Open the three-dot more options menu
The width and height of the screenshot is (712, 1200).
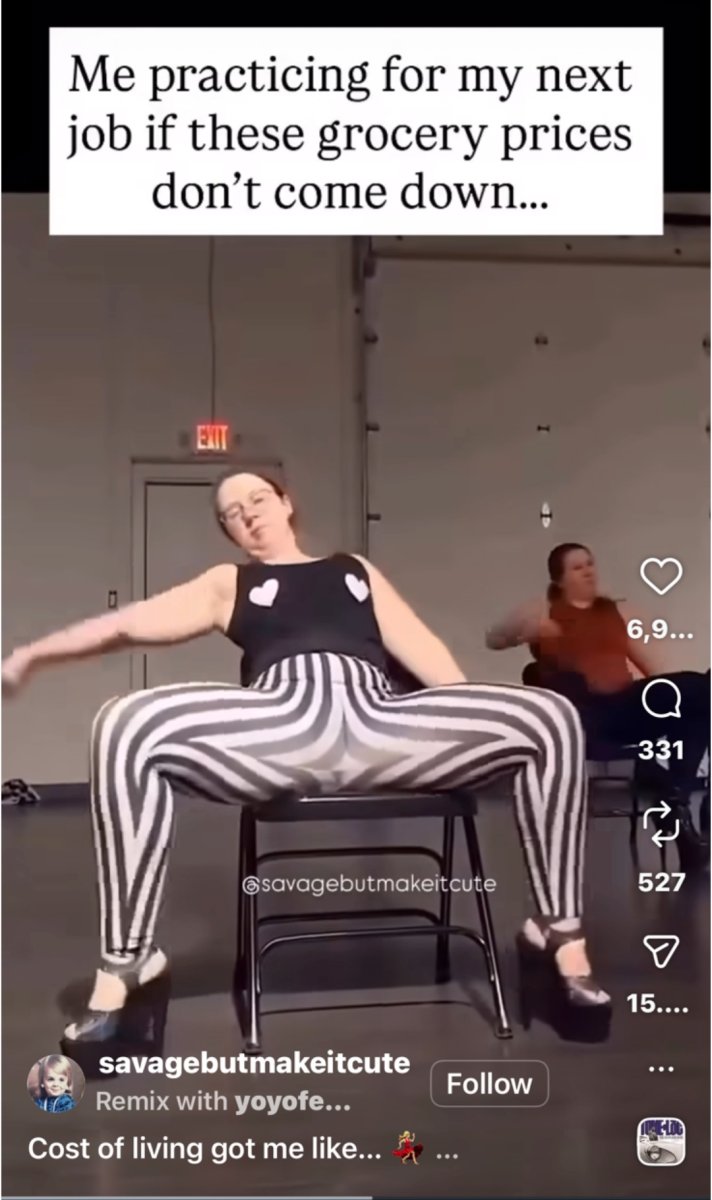pos(660,1068)
